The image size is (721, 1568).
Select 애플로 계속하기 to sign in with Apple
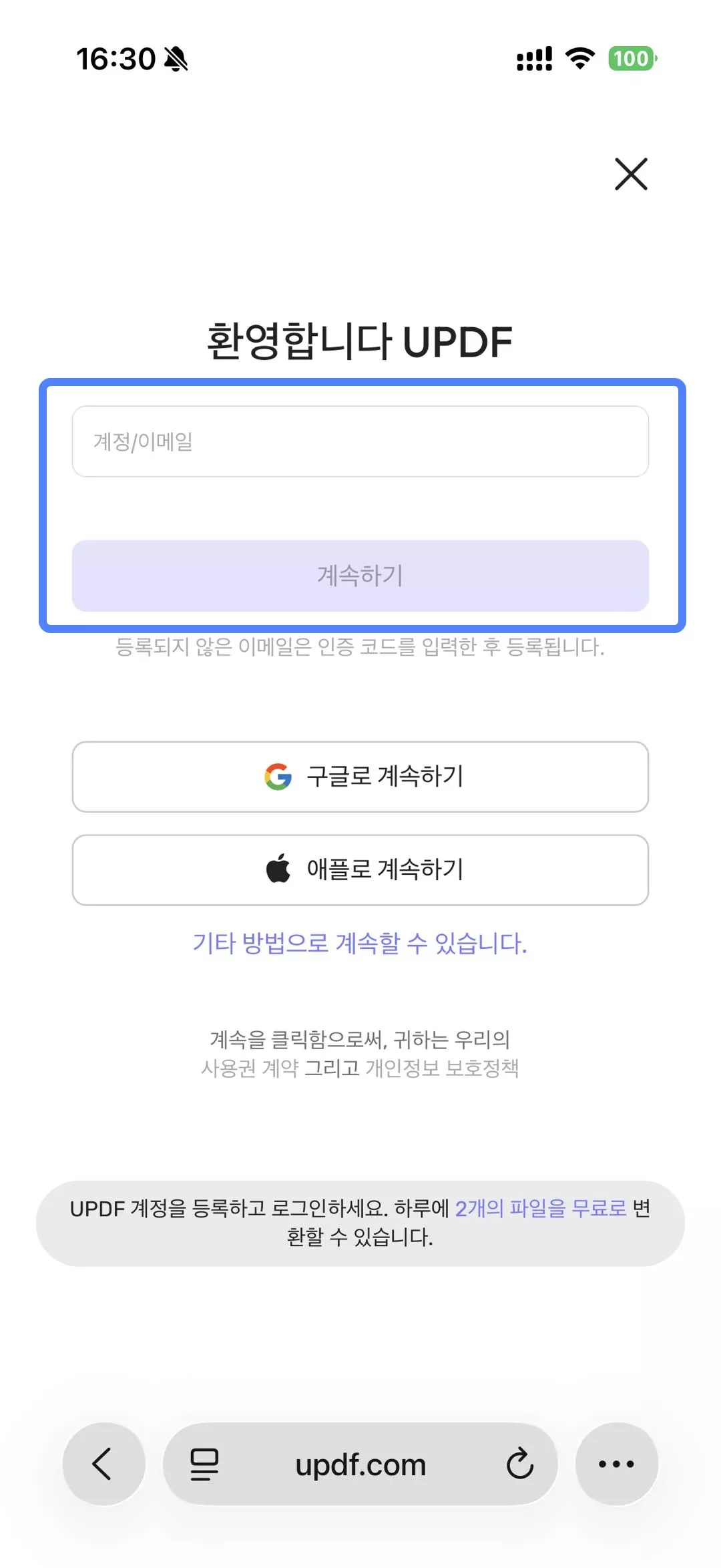(360, 869)
